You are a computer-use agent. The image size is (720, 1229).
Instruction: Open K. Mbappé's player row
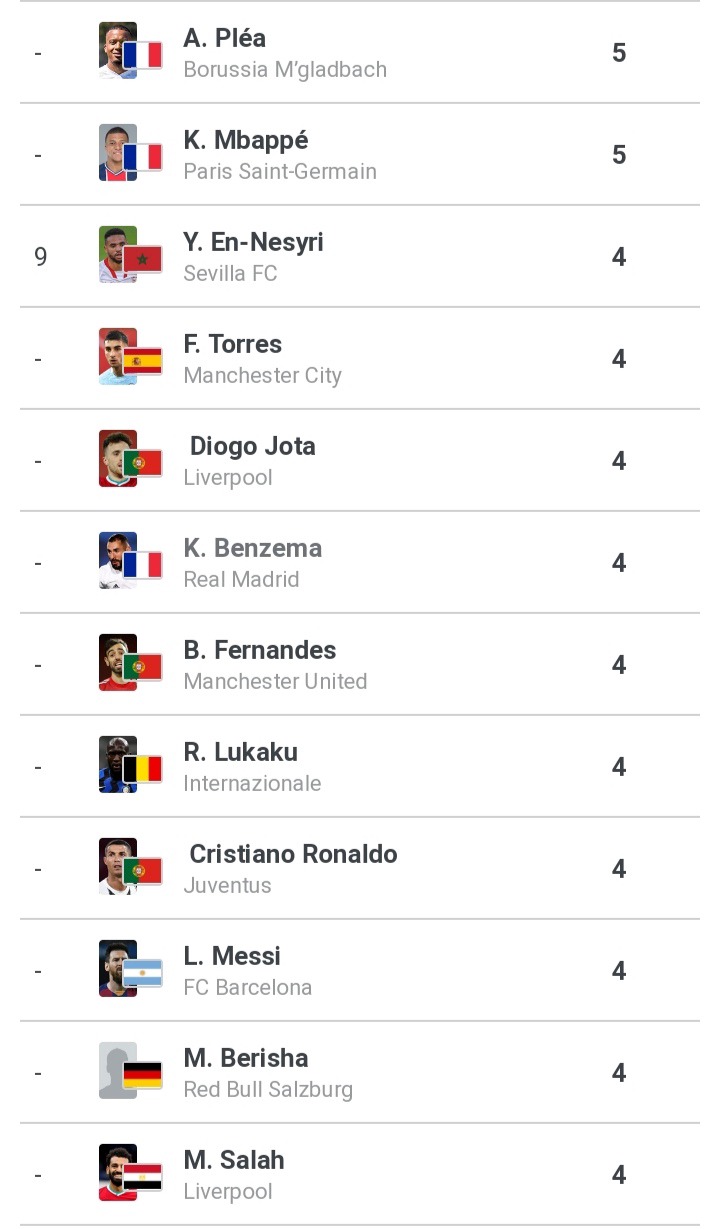pyautogui.click(x=360, y=154)
